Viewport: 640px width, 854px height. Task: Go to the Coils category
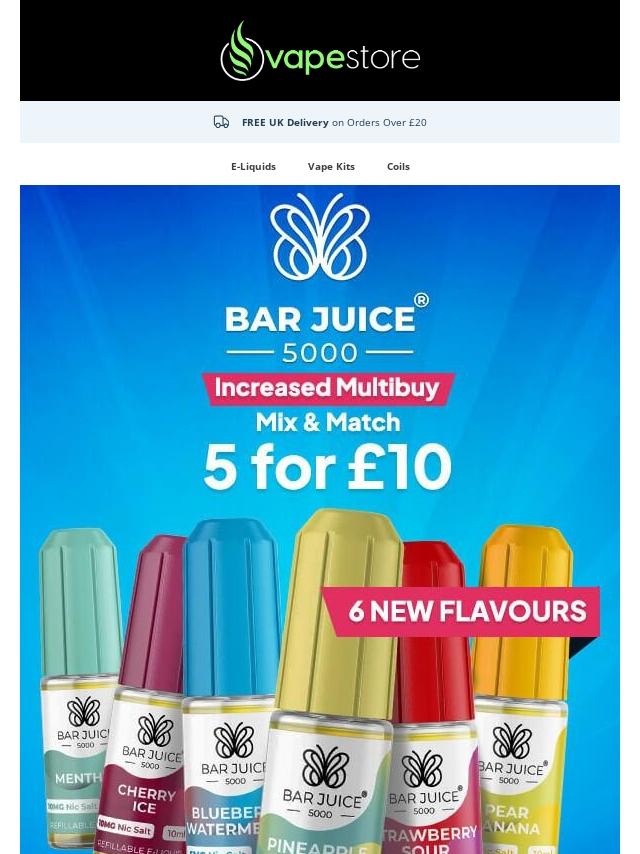coord(398,166)
